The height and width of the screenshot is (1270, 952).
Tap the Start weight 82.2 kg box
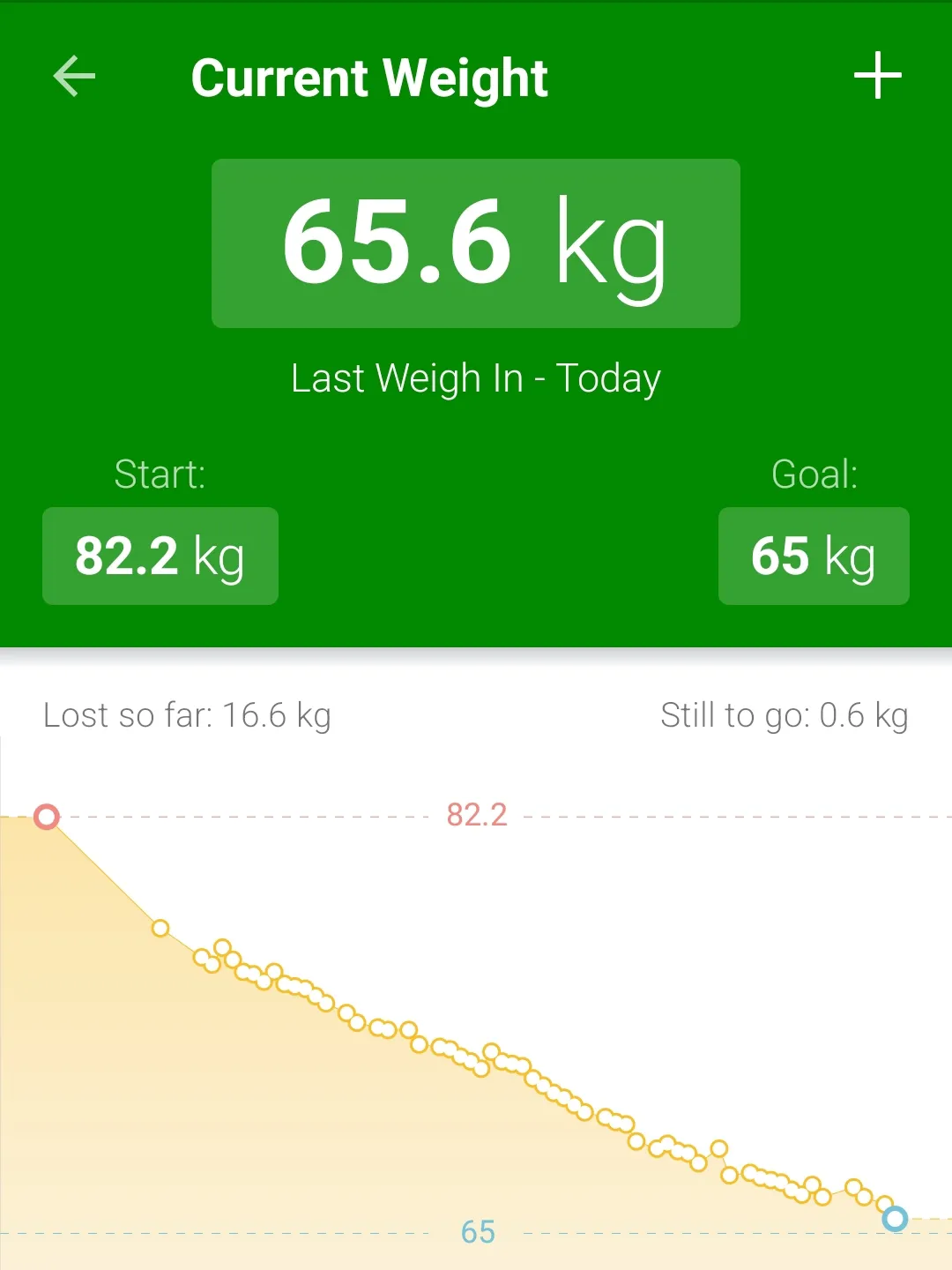[x=160, y=556]
